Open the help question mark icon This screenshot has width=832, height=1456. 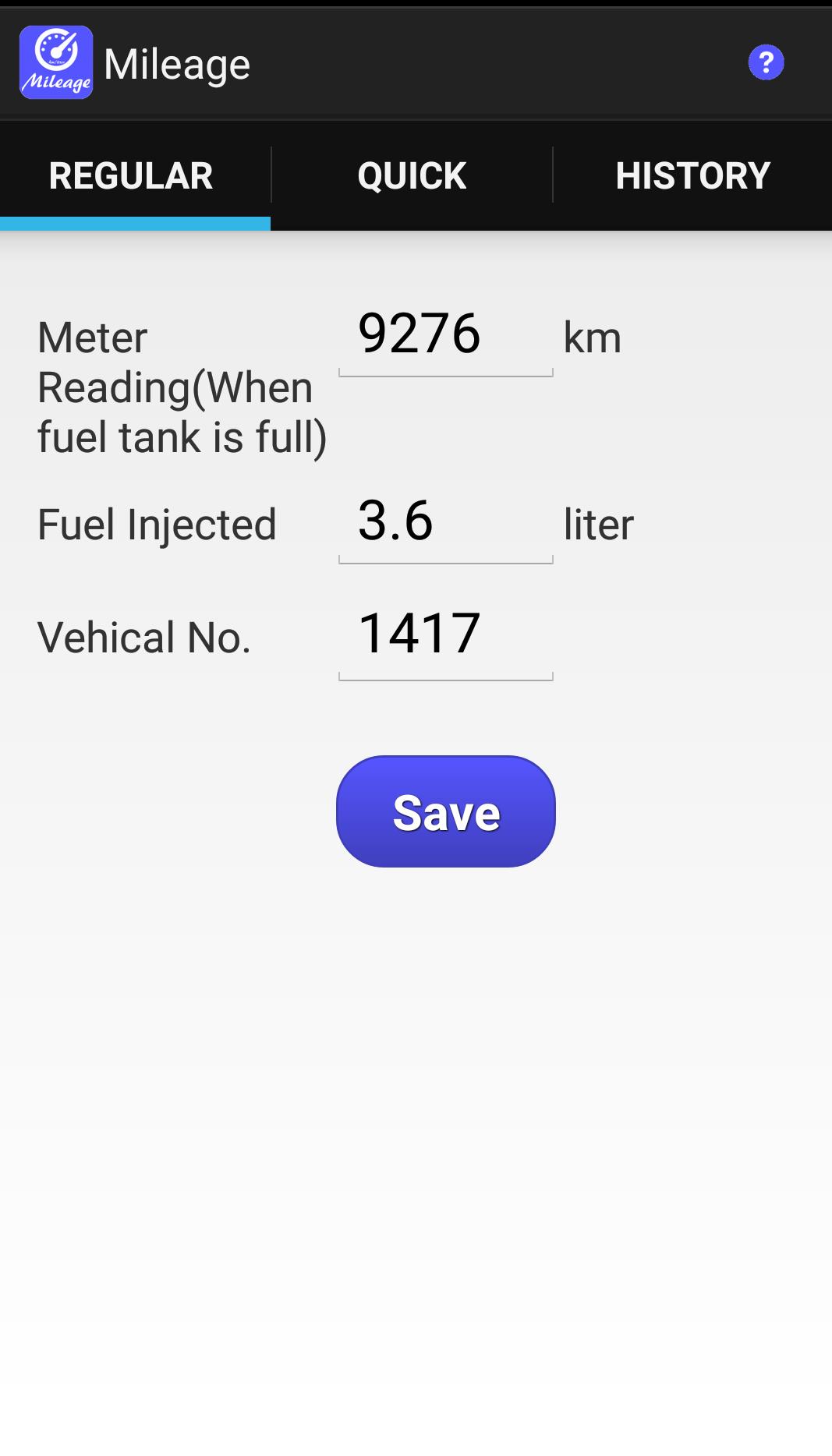pyautogui.click(x=766, y=62)
